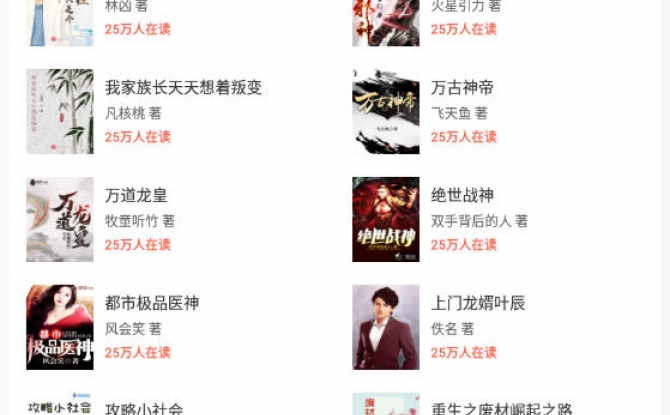View the novel 绝世战神
The image size is (670, 415).
click(x=462, y=195)
